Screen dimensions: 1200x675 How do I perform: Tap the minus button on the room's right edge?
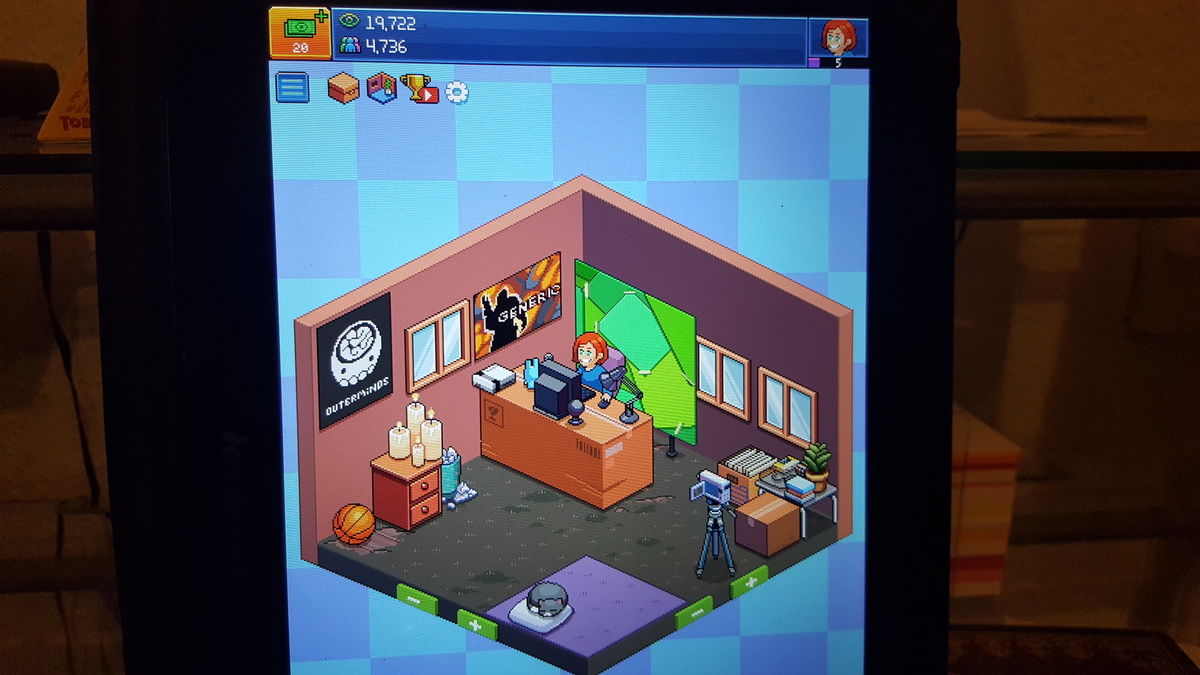[x=694, y=612]
